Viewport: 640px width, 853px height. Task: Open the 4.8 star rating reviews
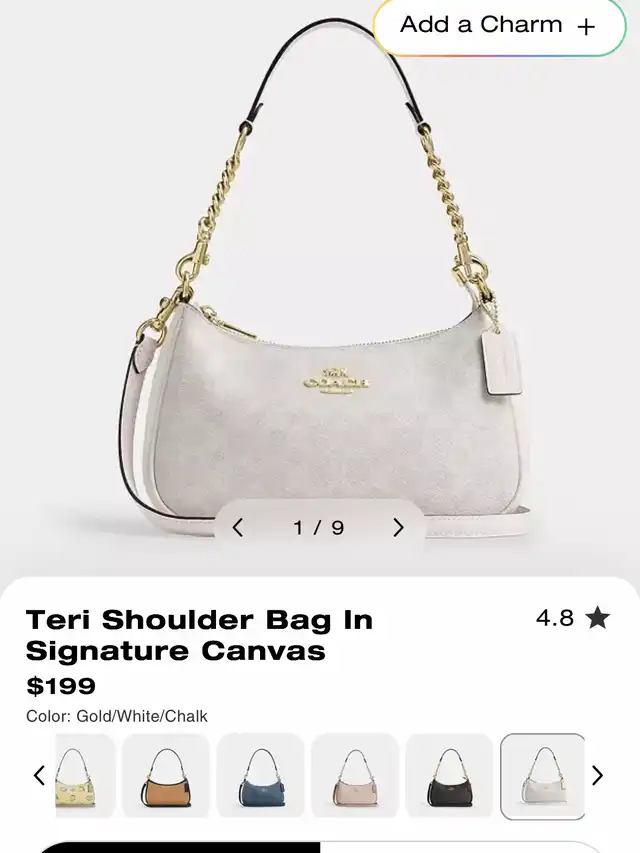[572, 618]
